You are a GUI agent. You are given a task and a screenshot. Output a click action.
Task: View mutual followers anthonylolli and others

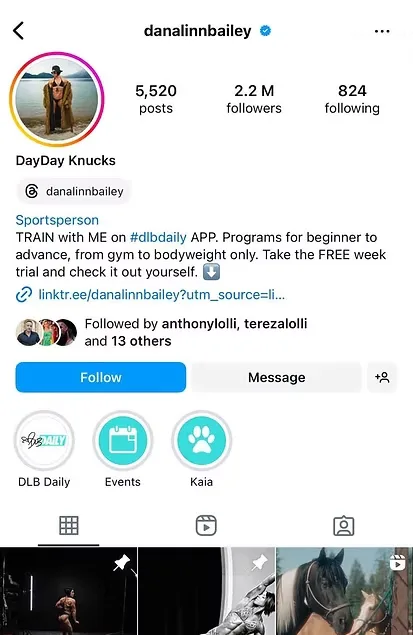(161, 332)
